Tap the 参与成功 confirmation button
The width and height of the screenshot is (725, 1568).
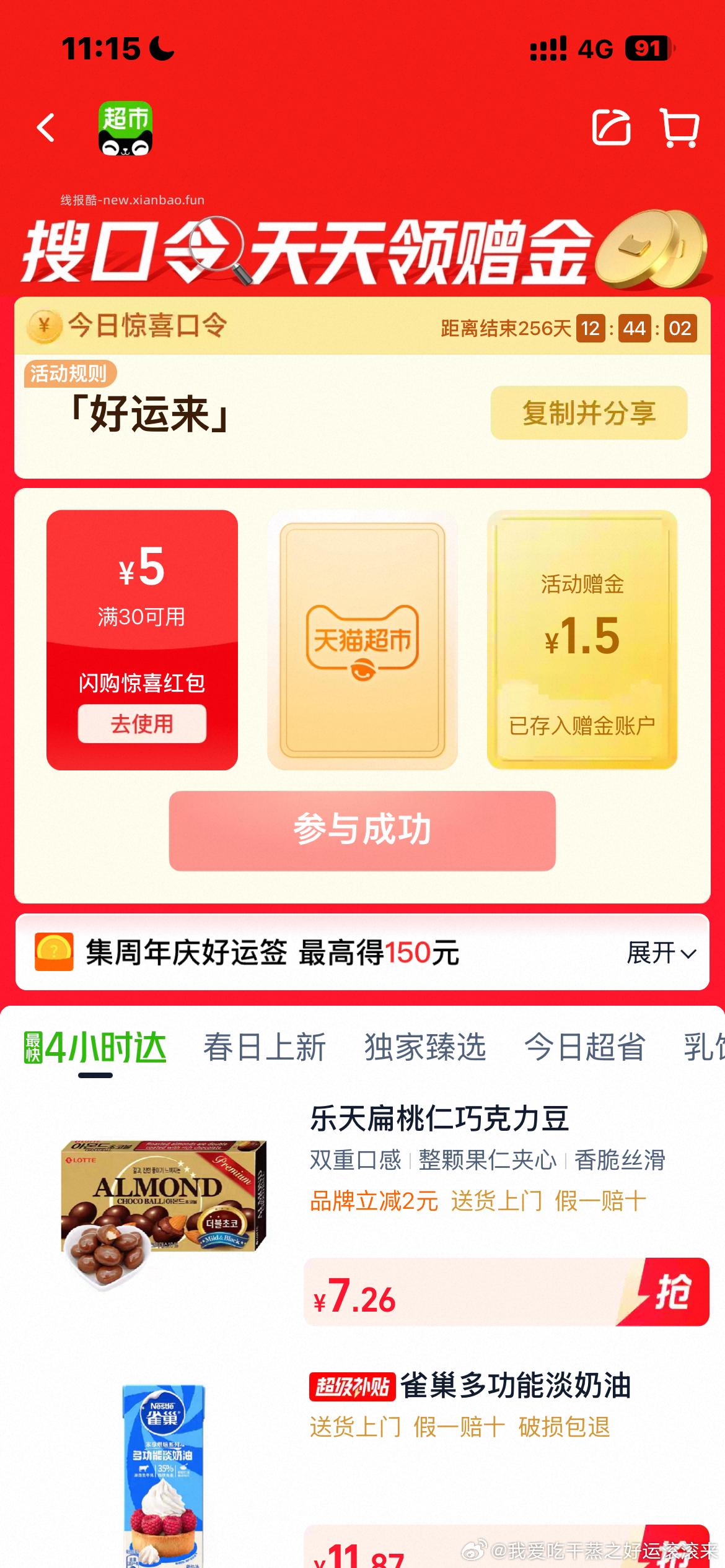pyautogui.click(x=362, y=832)
